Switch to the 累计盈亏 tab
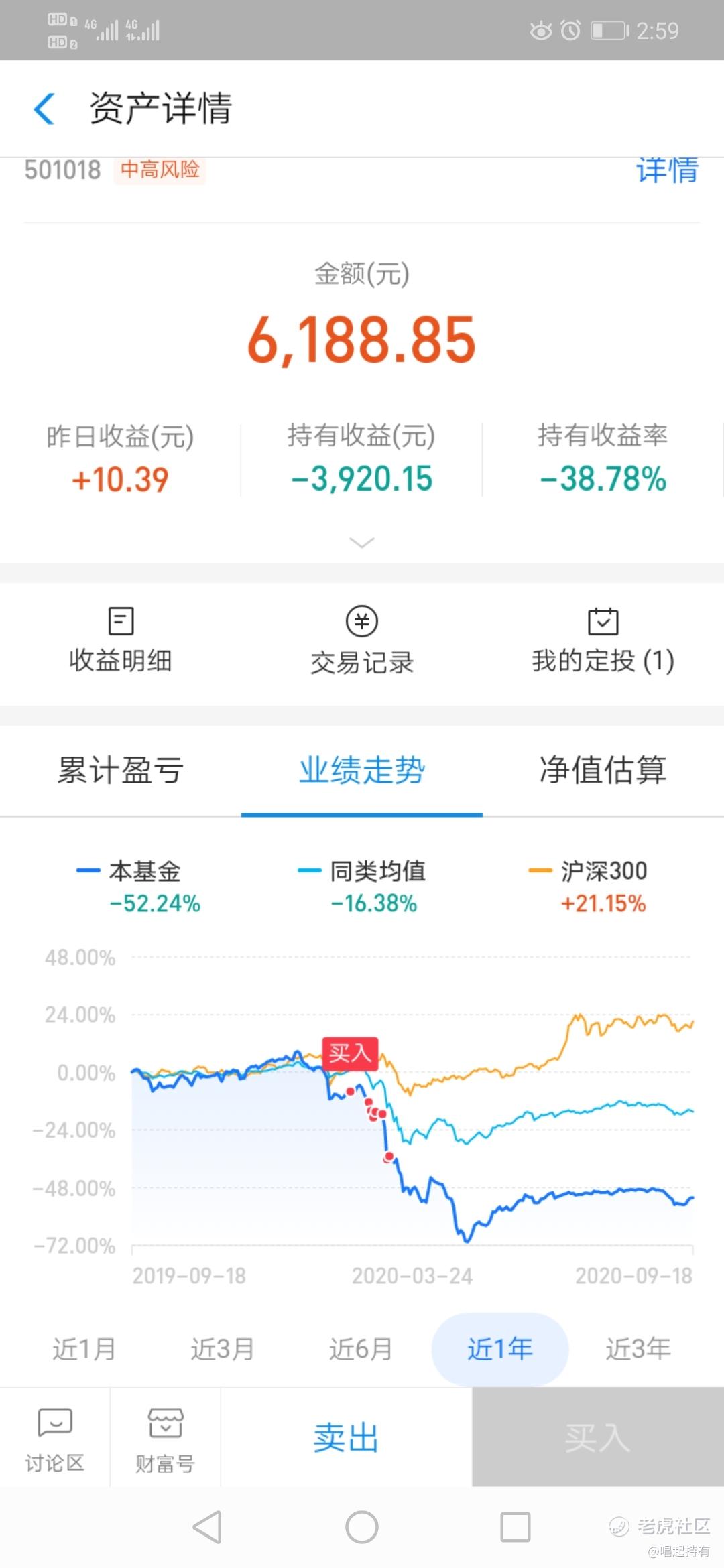 [121, 770]
